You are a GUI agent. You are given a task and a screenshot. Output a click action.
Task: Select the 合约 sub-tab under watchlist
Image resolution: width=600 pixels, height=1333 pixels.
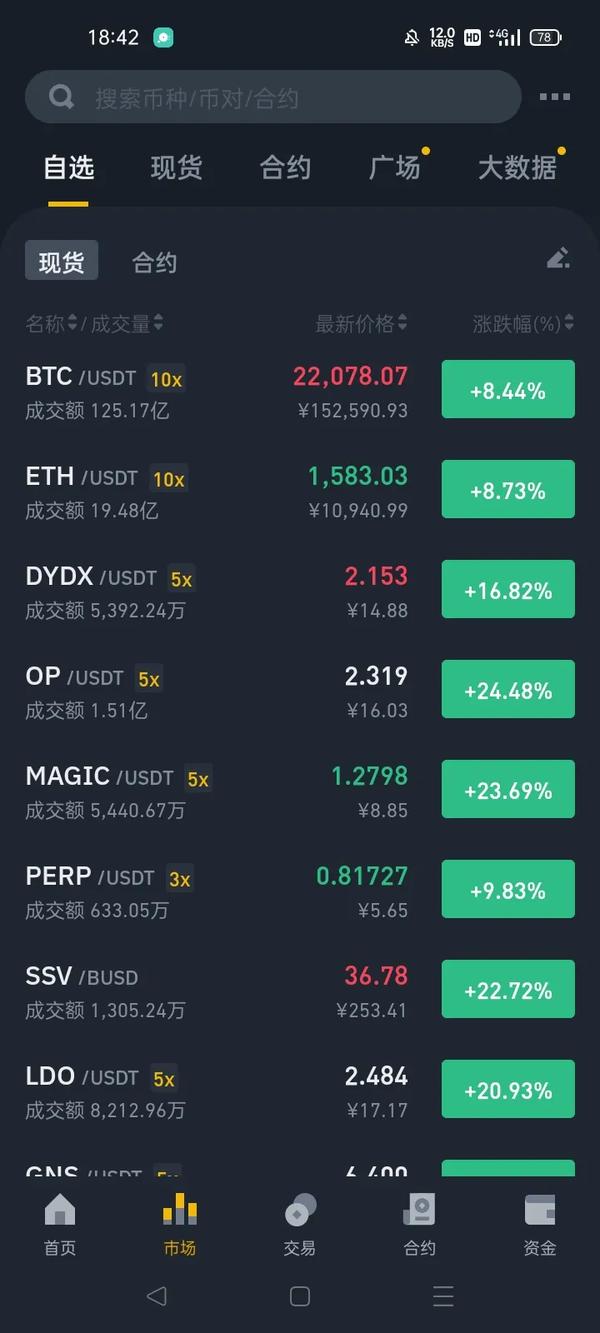point(154,262)
